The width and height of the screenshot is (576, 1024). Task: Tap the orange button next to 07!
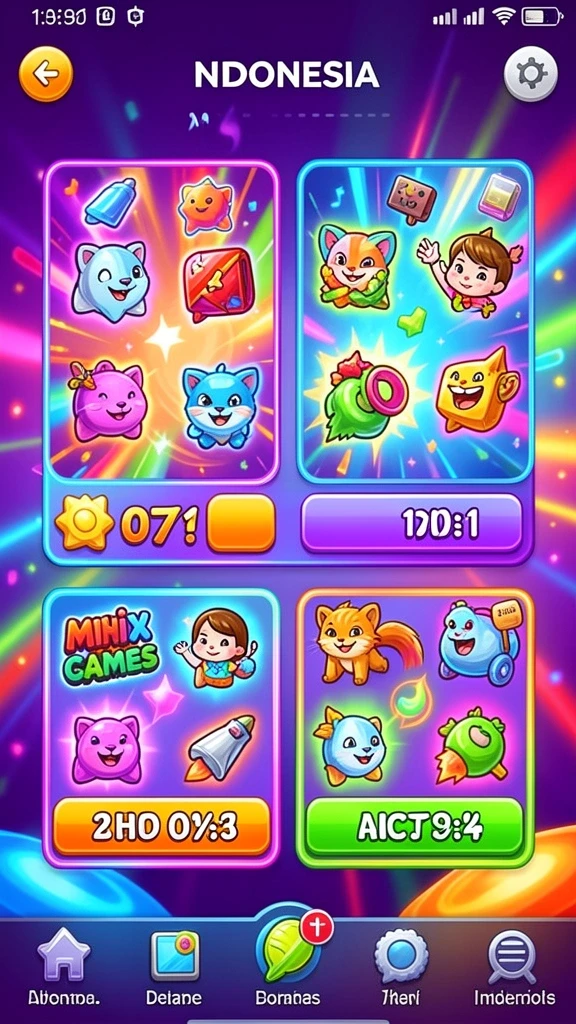(241, 524)
